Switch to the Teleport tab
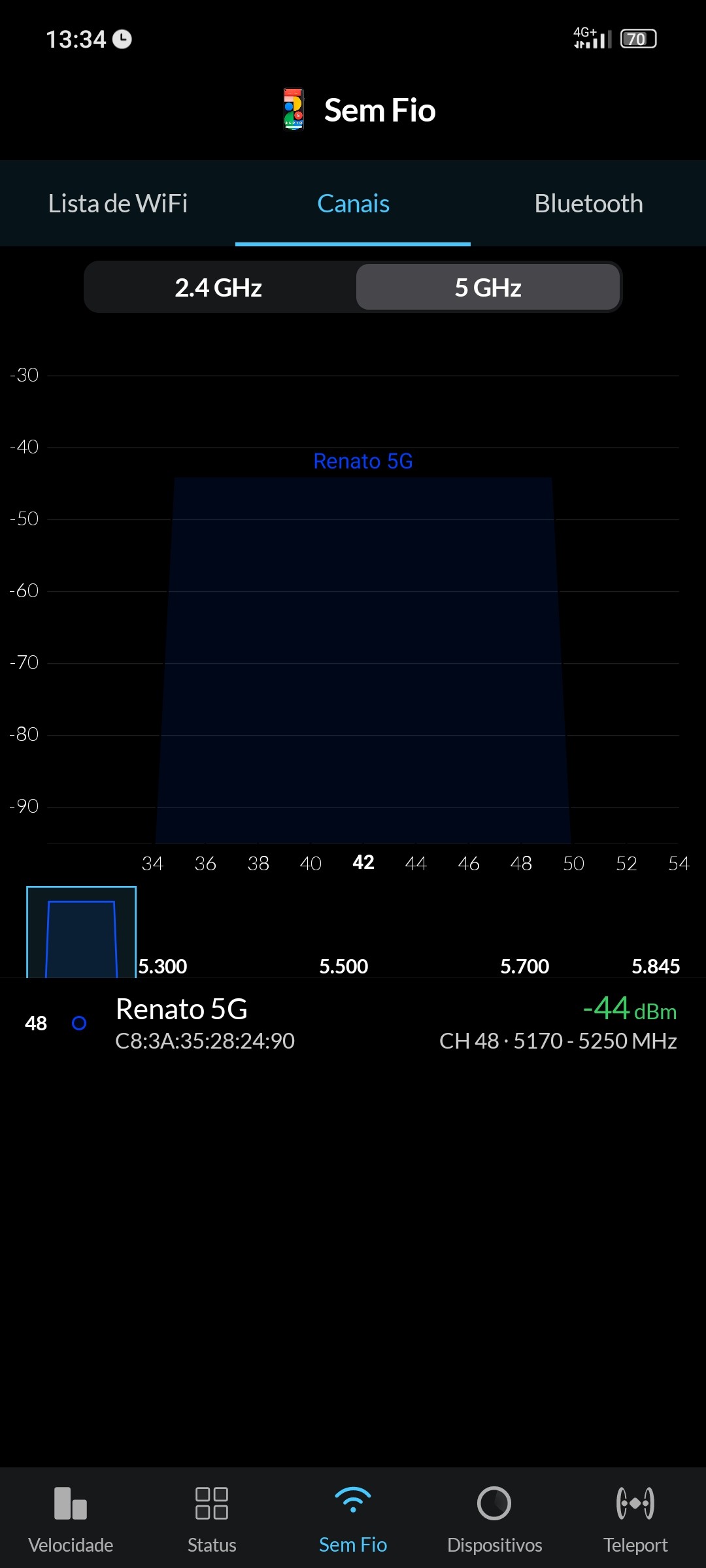This screenshot has width=706, height=1568. pyautogui.click(x=635, y=1516)
